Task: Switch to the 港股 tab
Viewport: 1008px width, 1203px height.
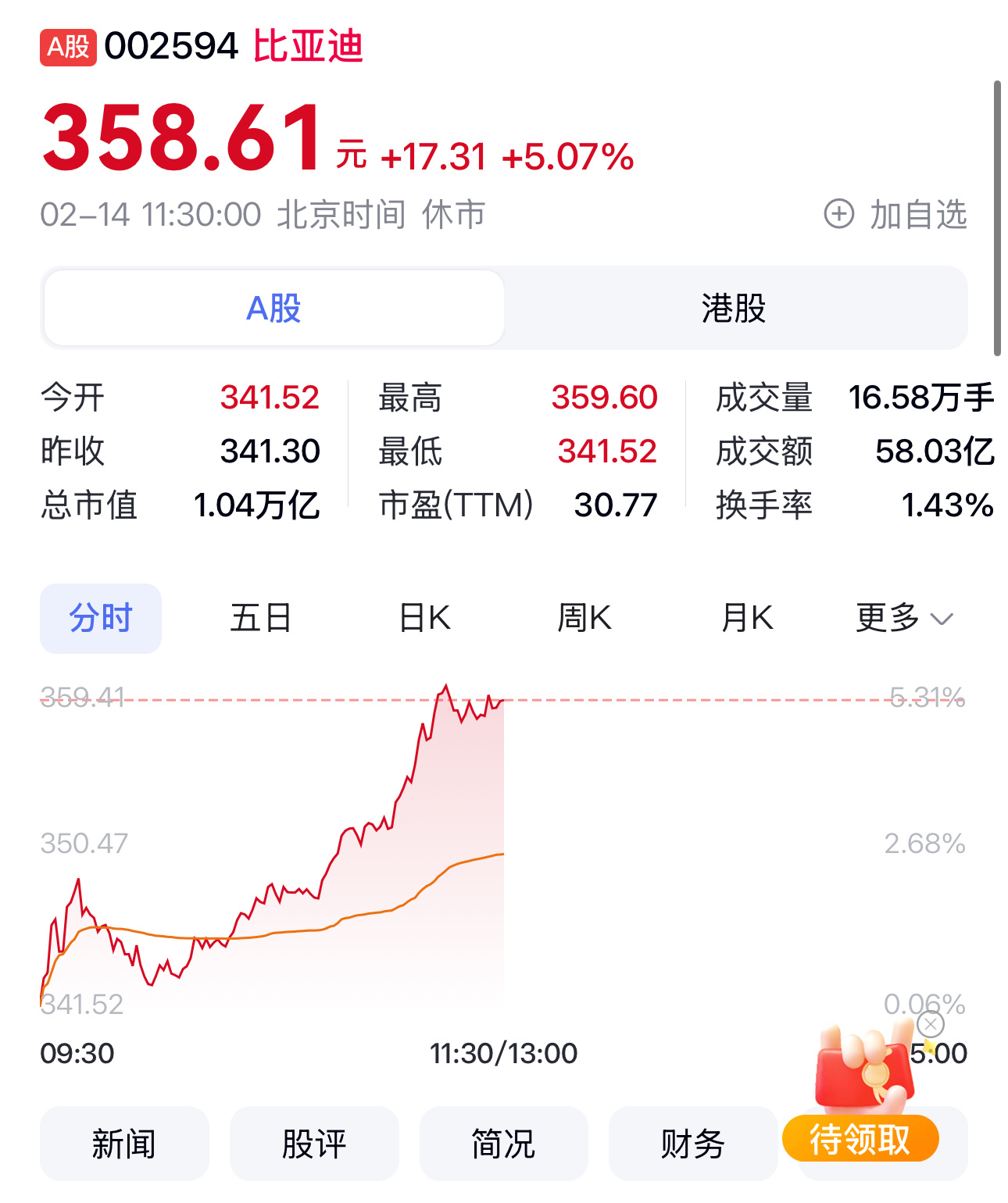Action: click(x=735, y=308)
